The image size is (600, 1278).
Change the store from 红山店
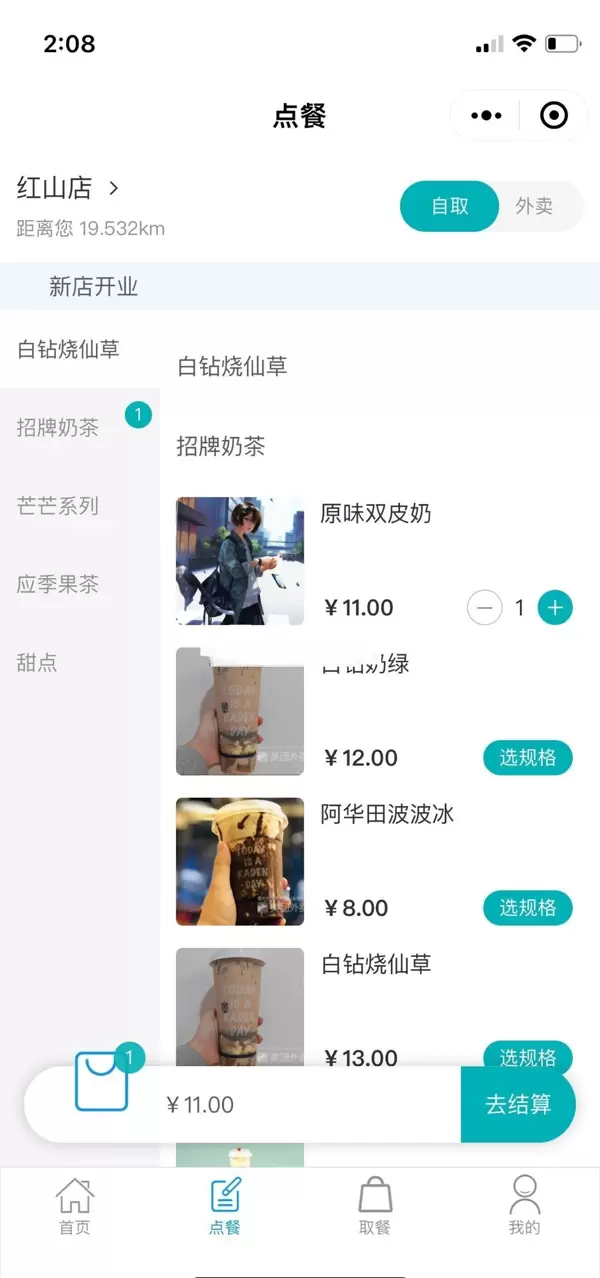pos(68,188)
